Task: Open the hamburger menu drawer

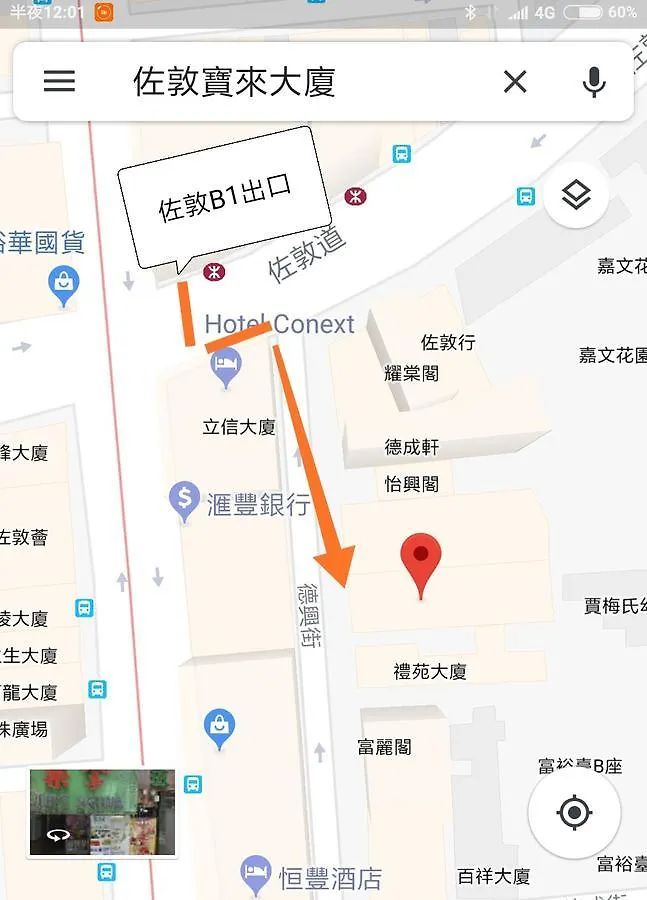Action: pyautogui.click(x=59, y=81)
